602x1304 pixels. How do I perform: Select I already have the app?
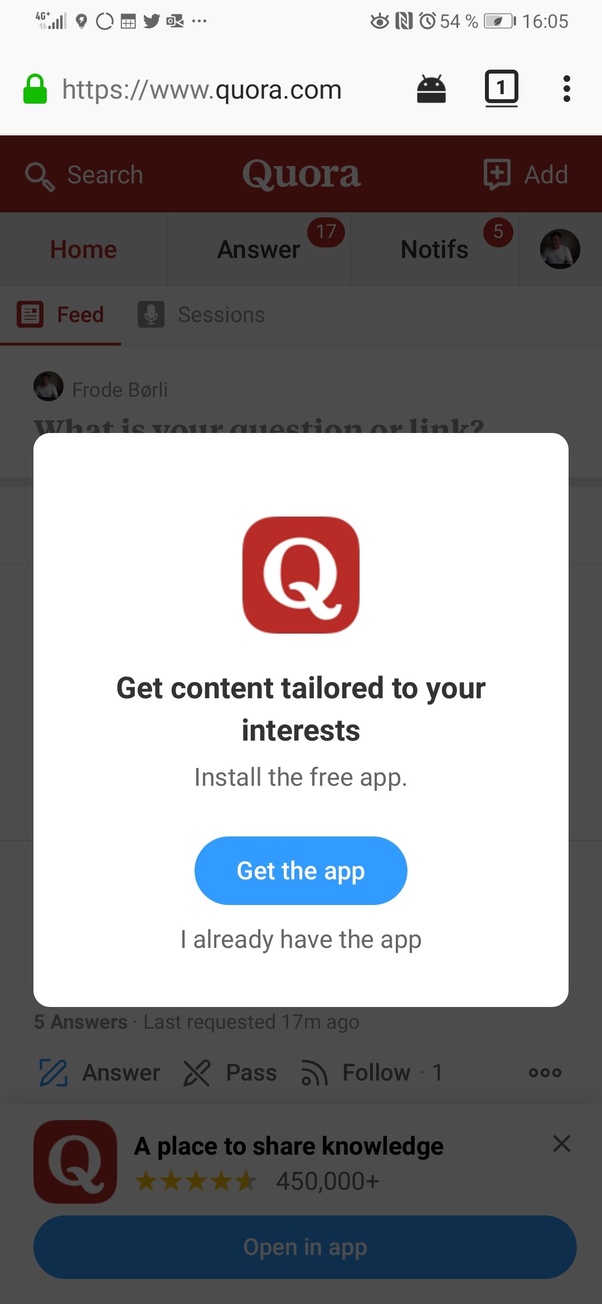(300, 939)
